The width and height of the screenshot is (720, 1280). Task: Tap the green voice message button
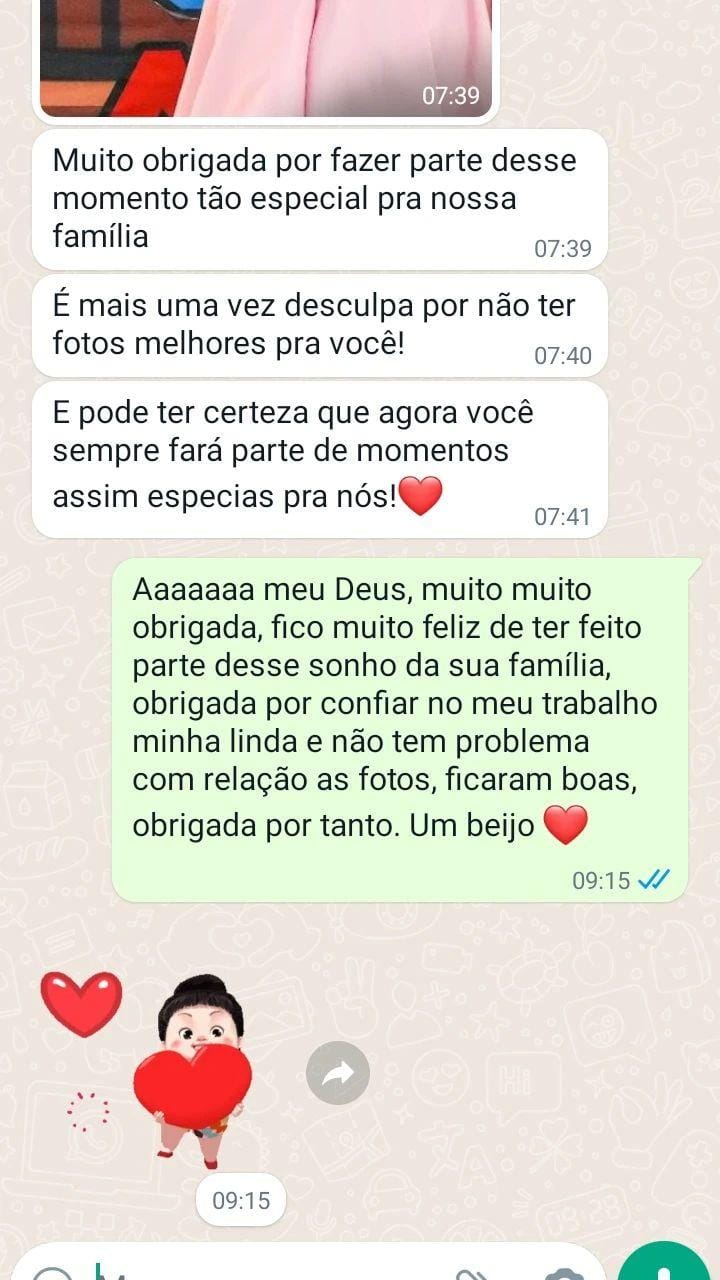pos(665,1266)
